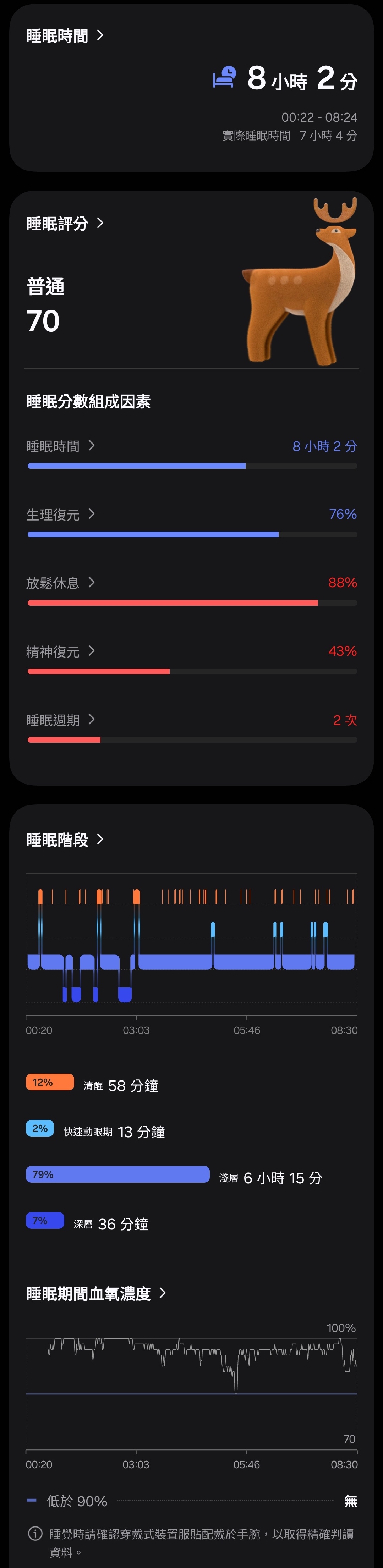The image size is (383, 1568).
Task: Open 生理復元 factor details
Action: coord(60,515)
